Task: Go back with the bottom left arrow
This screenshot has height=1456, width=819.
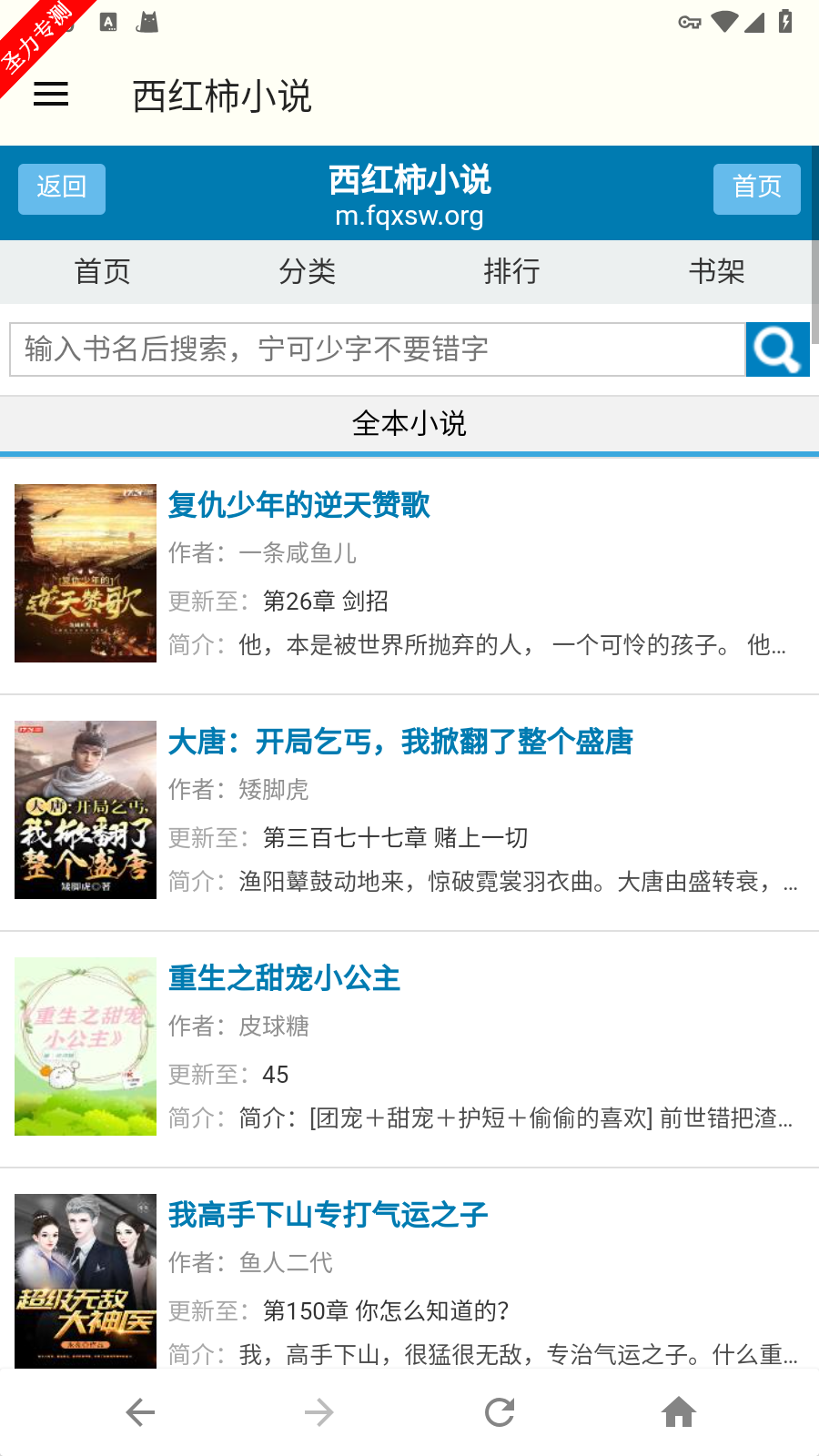Action: 140,1412
